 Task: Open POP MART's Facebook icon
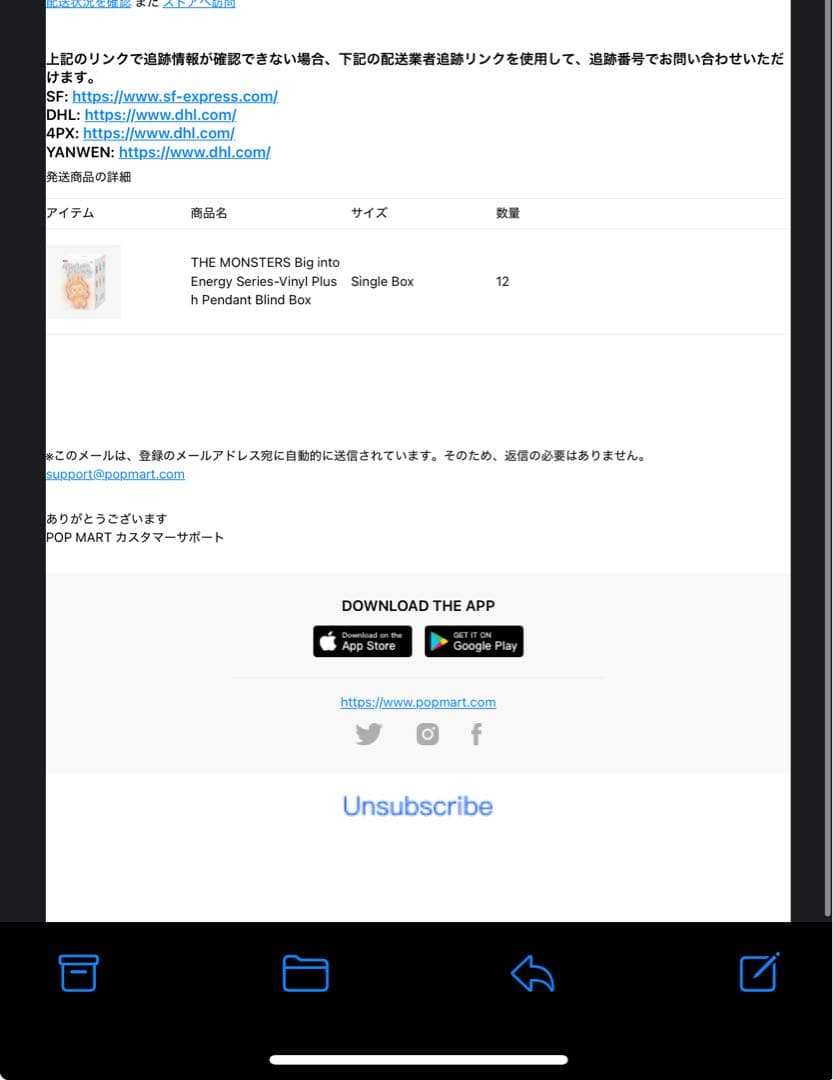coord(476,735)
